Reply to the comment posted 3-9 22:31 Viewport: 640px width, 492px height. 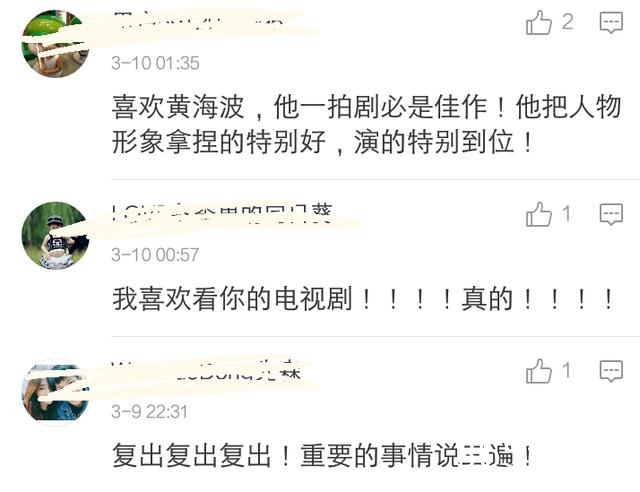611,372
